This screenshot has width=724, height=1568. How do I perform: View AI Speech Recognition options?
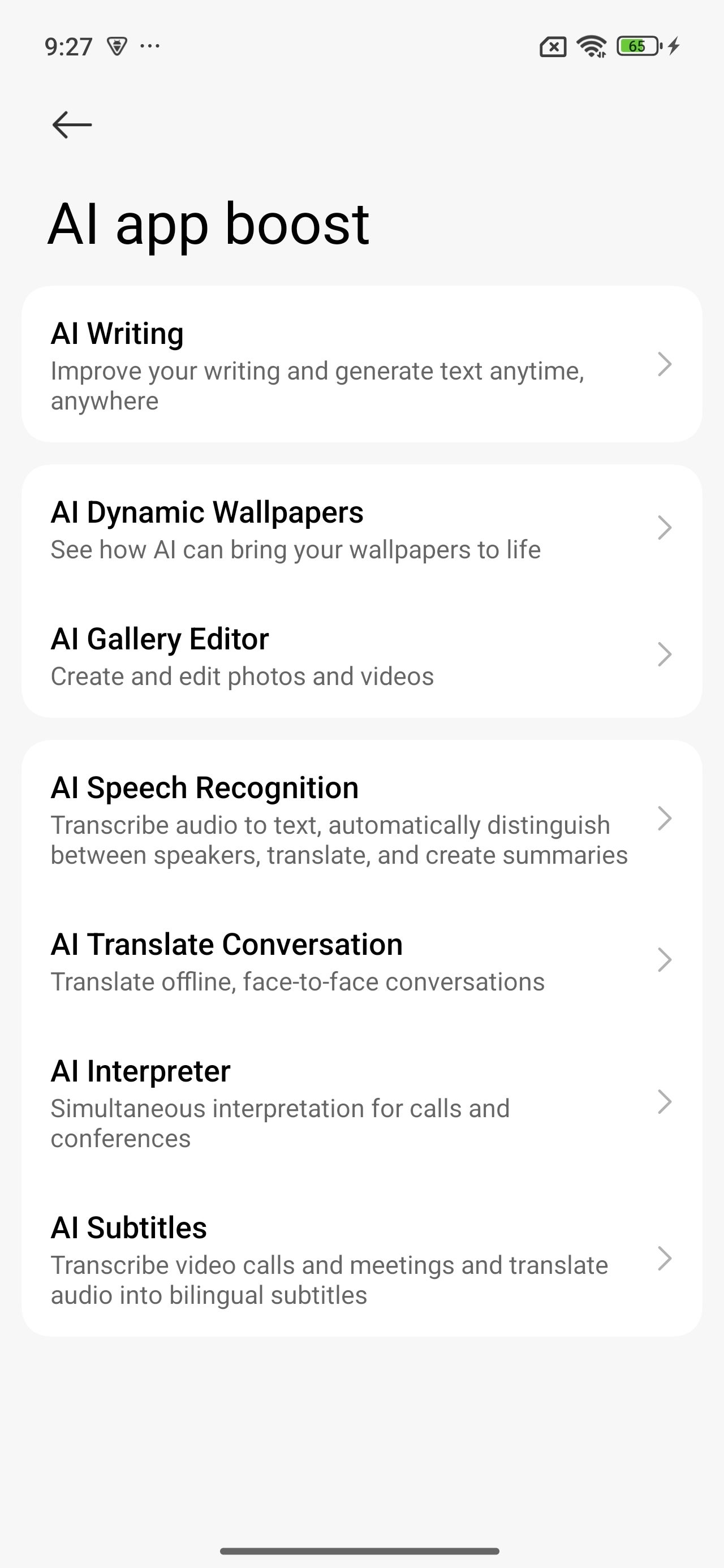[361, 819]
